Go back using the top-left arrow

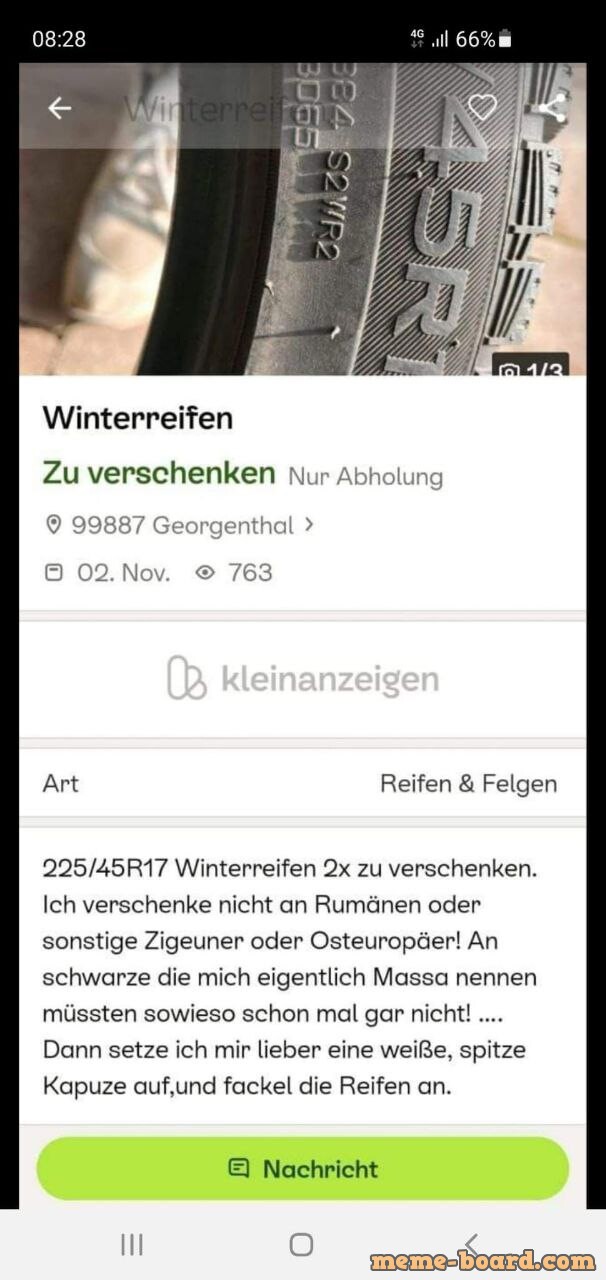(x=60, y=108)
